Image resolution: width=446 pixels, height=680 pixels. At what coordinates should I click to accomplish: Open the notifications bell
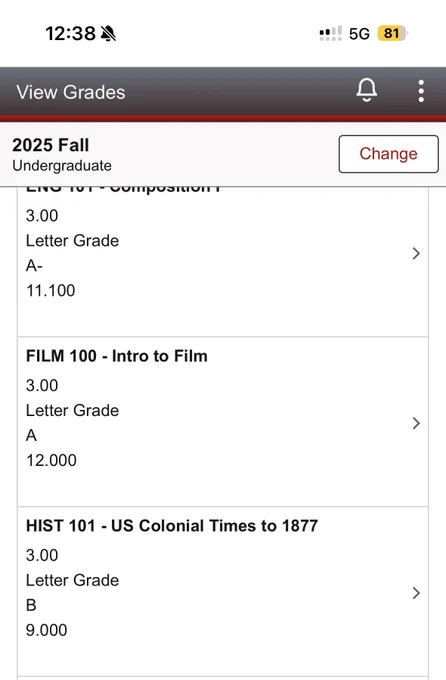[x=367, y=90]
